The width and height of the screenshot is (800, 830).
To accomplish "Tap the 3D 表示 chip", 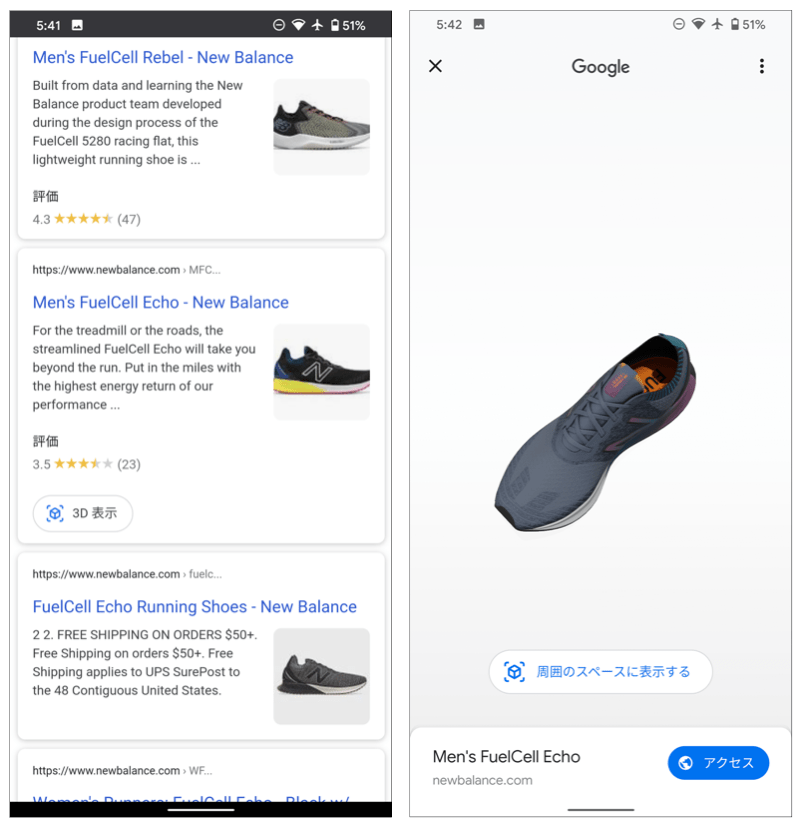I will 83,513.
